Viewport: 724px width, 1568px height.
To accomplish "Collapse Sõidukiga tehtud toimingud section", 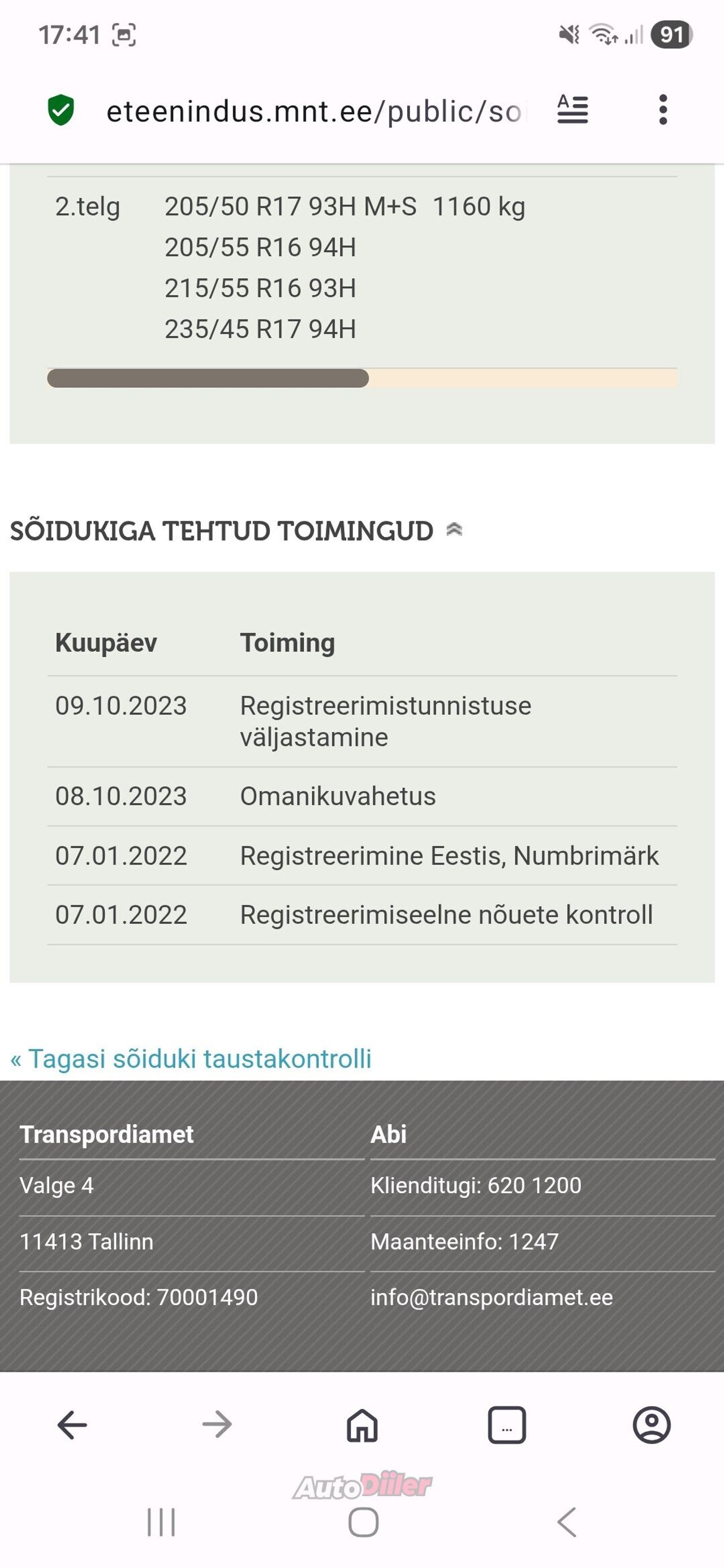I will [x=454, y=530].
